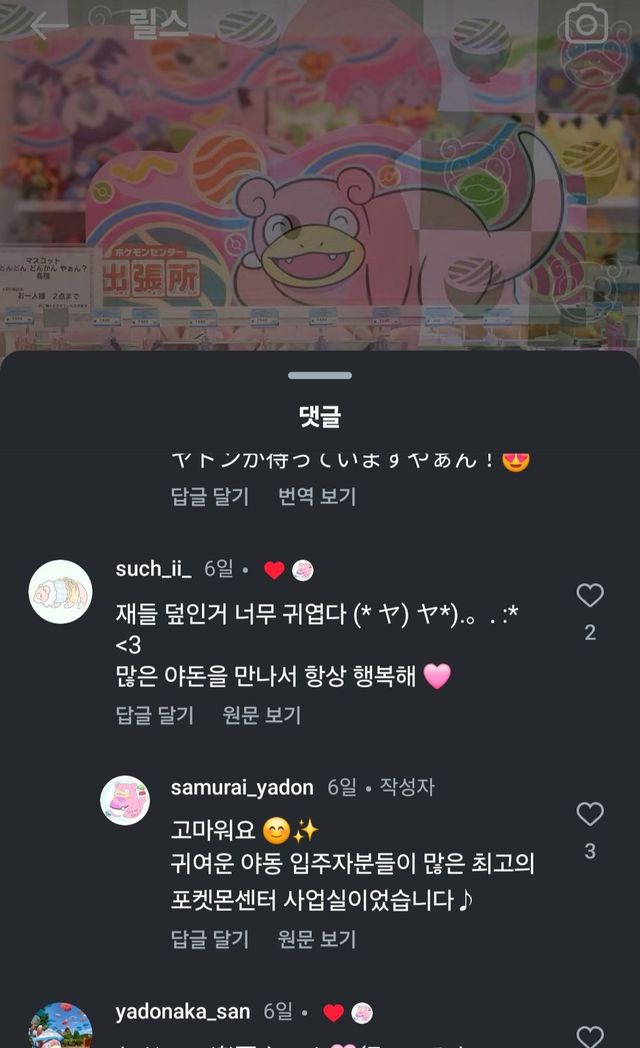This screenshot has width=640, height=1048.
Task: Open samurai_yadon's profile avatar
Action: [x=125, y=801]
